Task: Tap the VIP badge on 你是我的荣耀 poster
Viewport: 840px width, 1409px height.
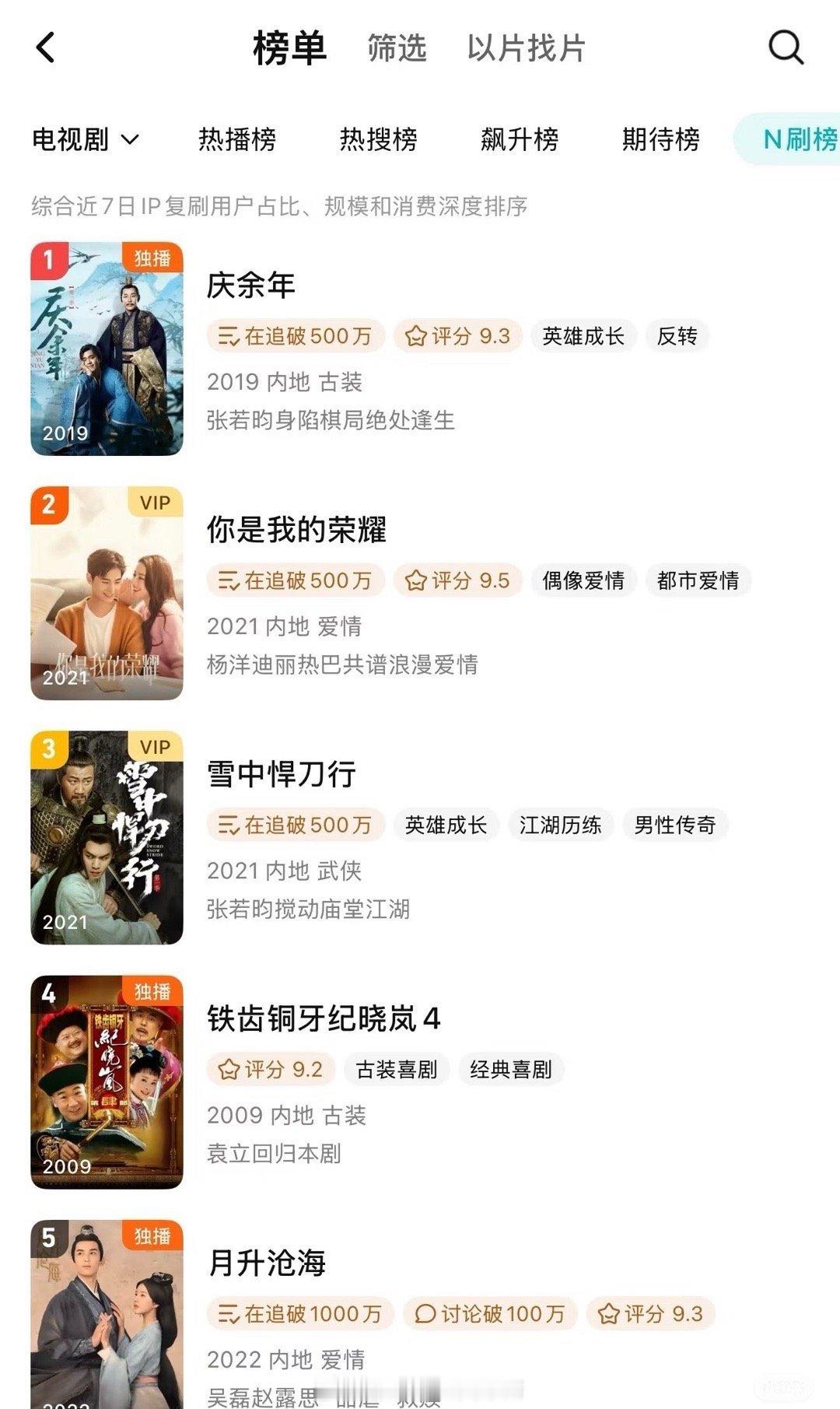Action: coord(155,503)
